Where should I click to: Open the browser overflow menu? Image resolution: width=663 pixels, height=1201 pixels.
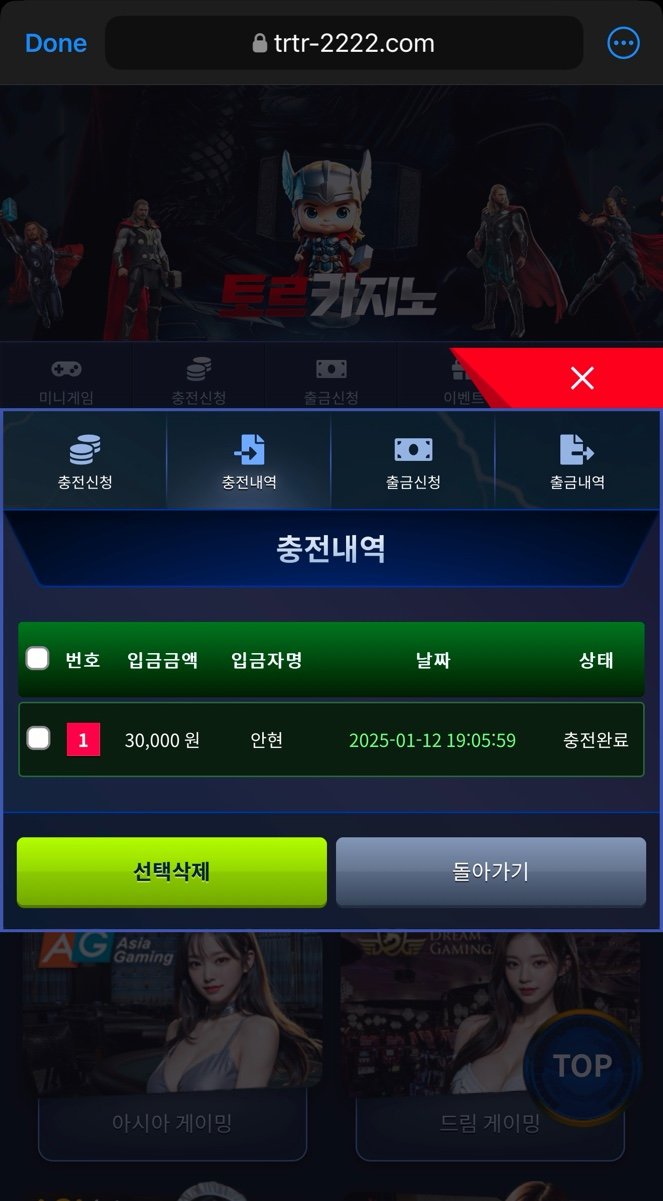click(x=623, y=43)
